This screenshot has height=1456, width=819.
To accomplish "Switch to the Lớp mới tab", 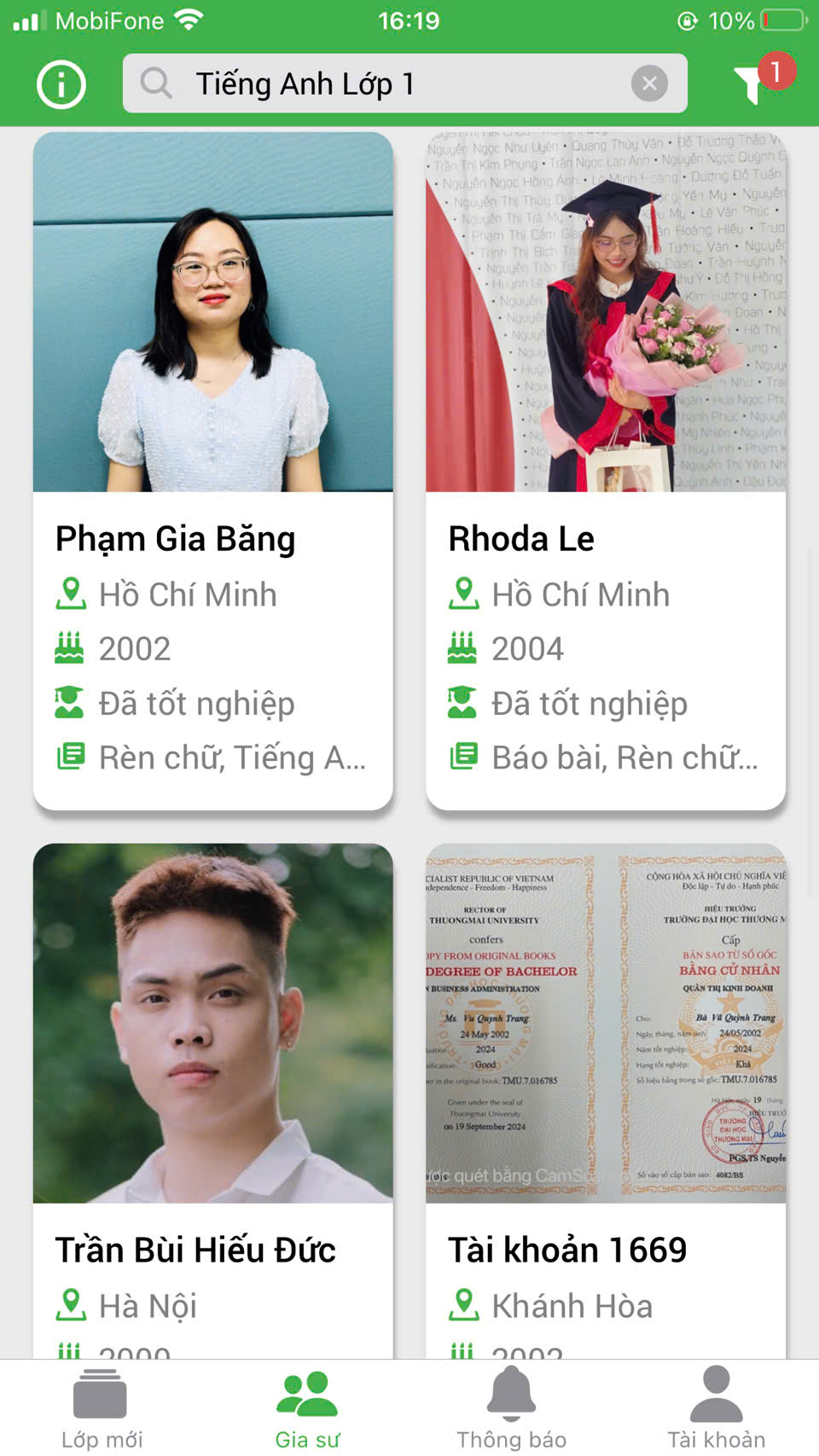I will 102,1409.
